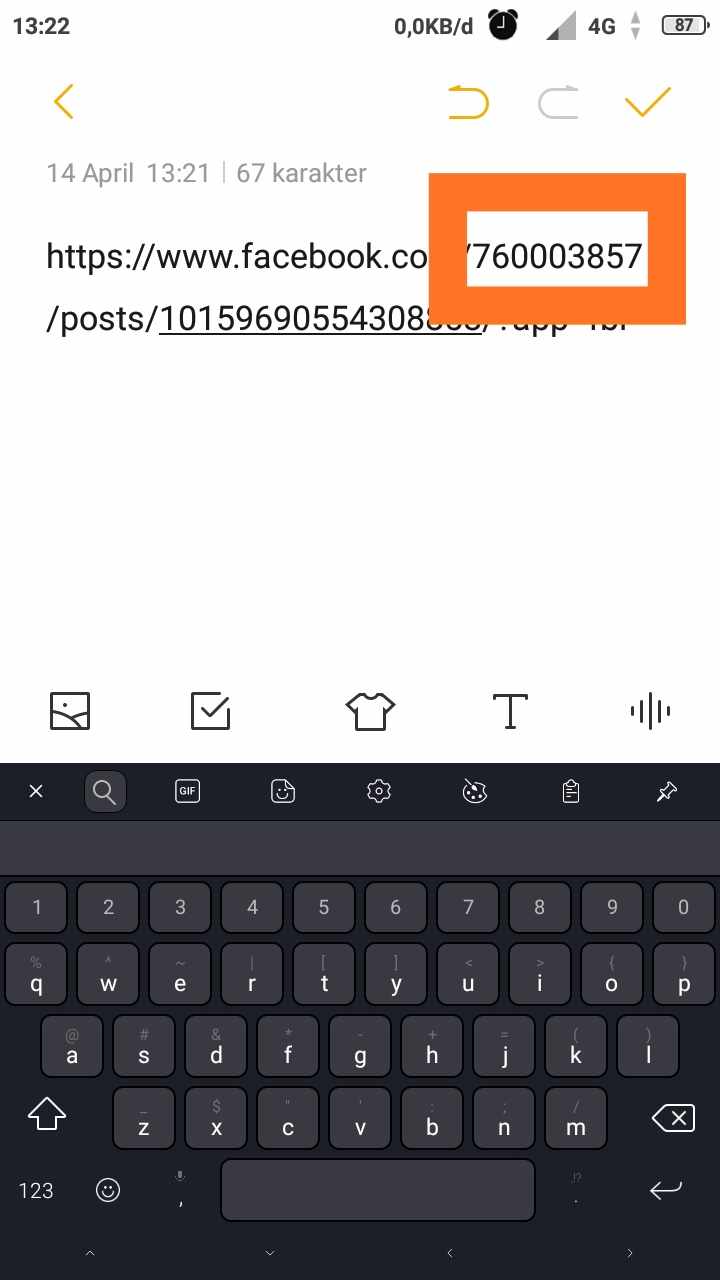Open the sticker panel on the keyboard

282,791
